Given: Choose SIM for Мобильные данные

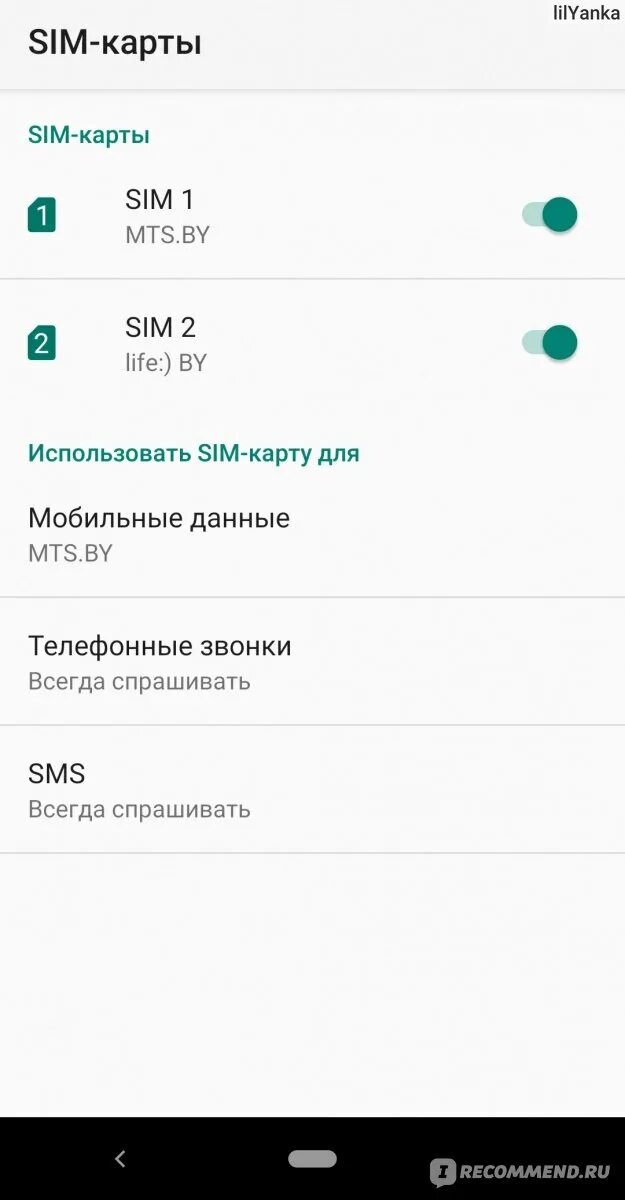Looking at the screenshot, I should (312, 534).
